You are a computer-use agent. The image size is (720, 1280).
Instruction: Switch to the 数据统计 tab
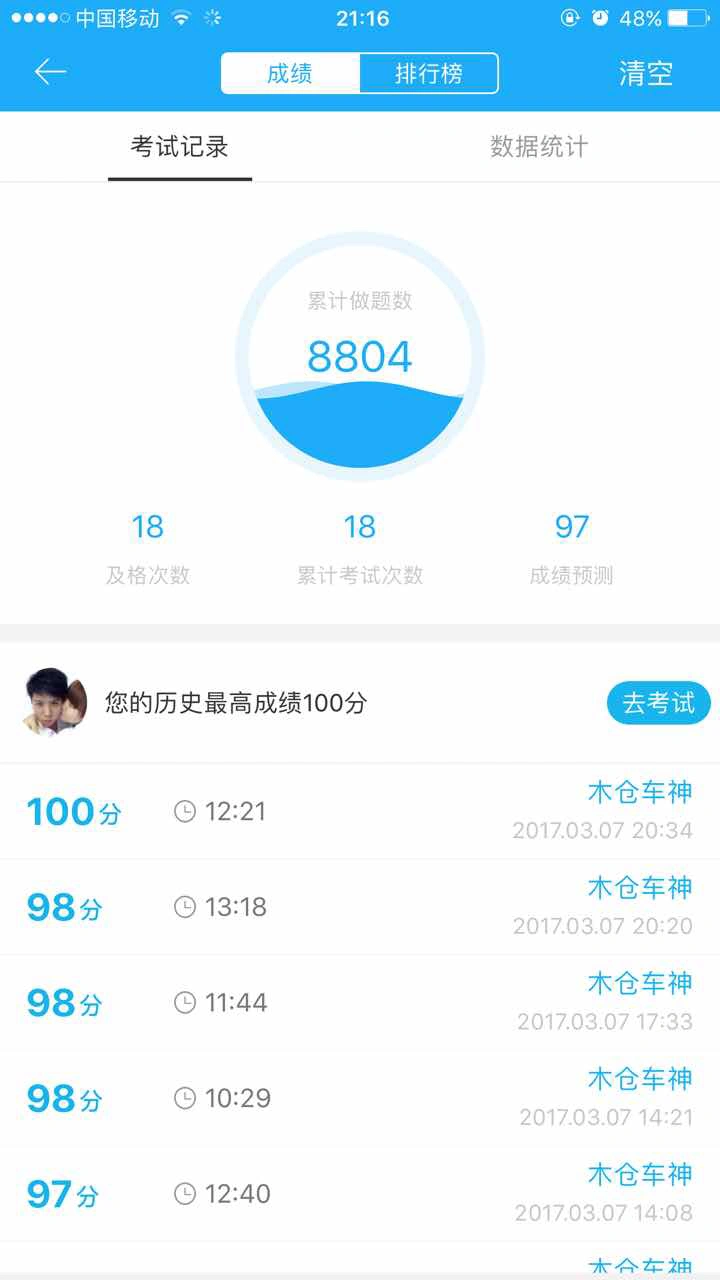click(x=539, y=147)
